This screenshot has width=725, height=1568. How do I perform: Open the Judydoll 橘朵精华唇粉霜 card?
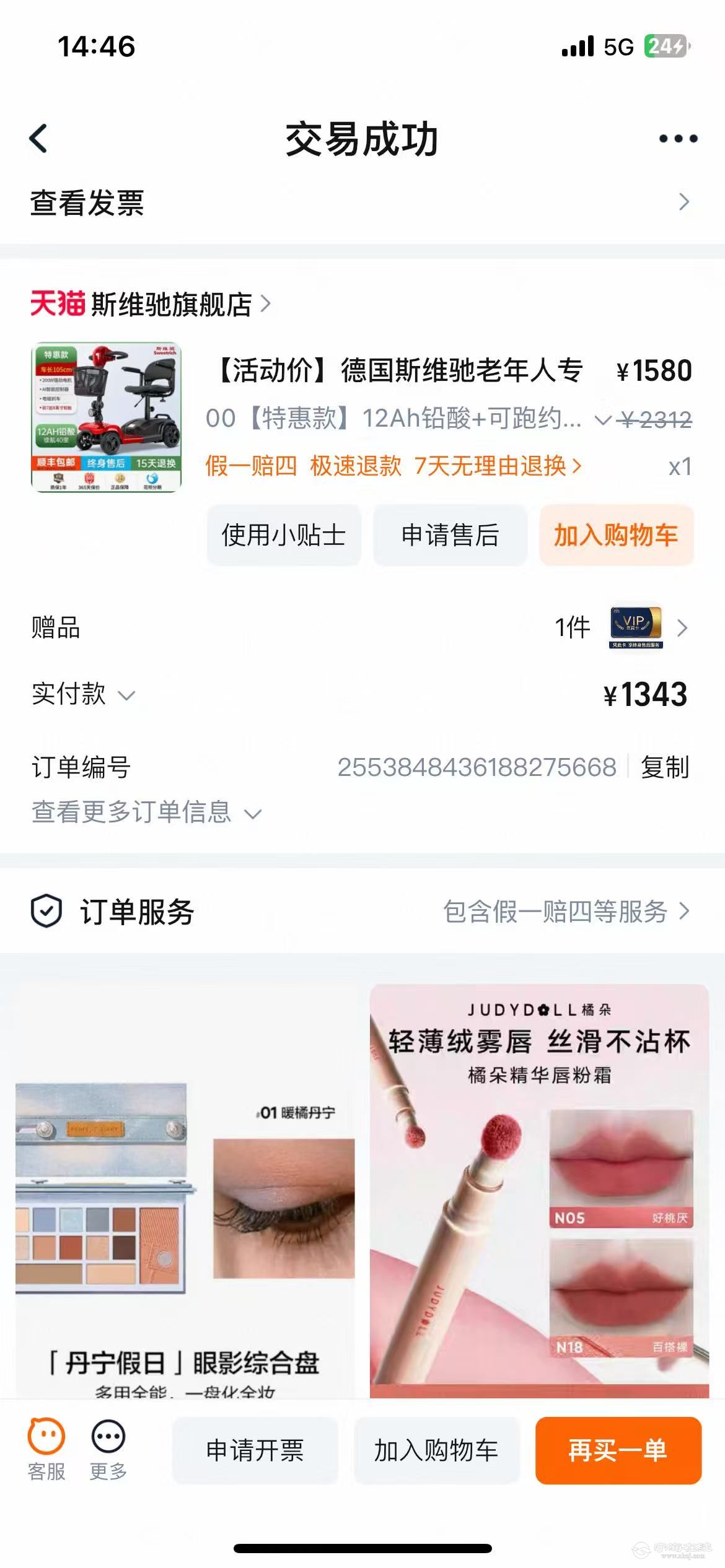click(x=539, y=1189)
